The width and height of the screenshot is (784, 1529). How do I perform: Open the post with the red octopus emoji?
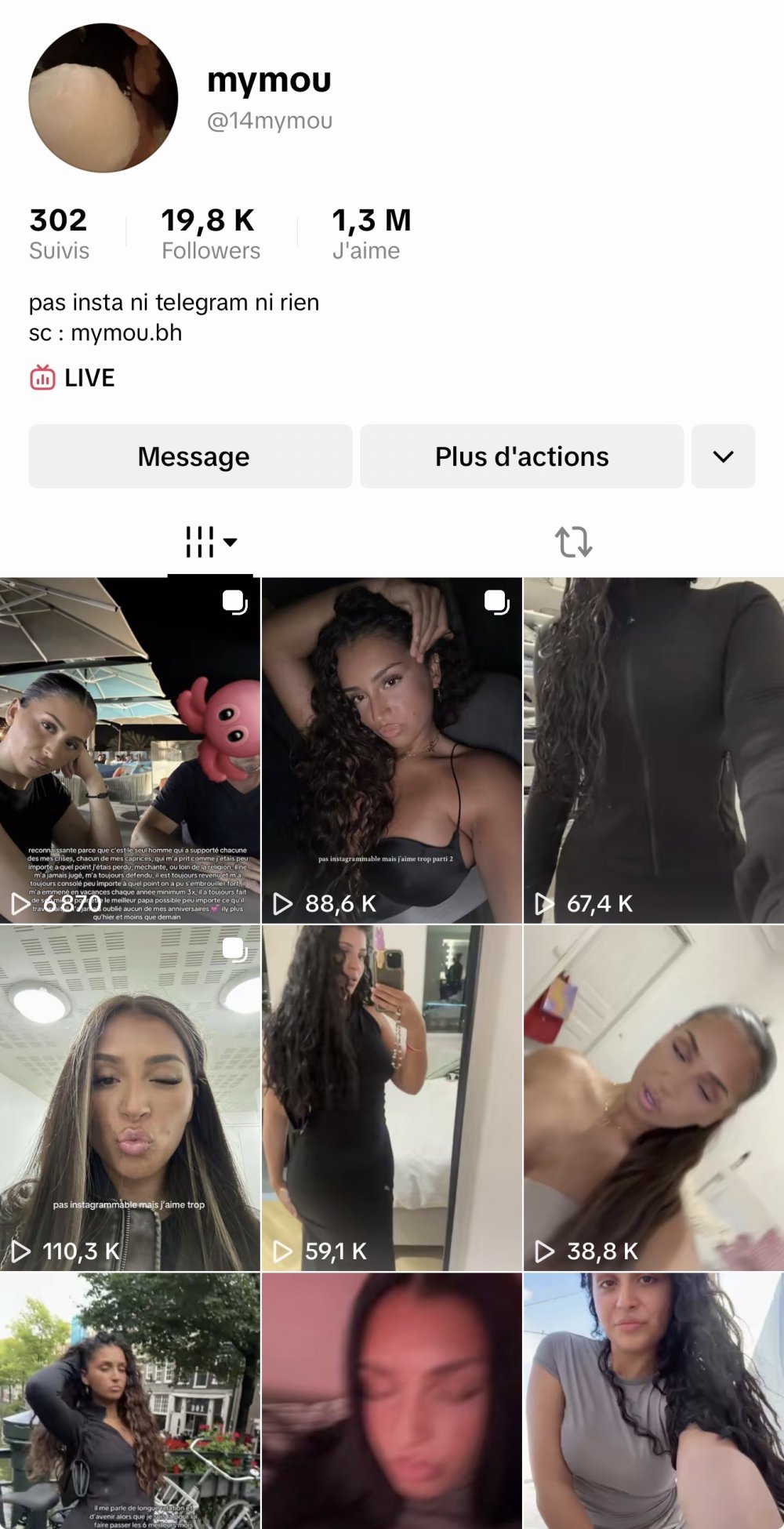pyautogui.click(x=130, y=750)
